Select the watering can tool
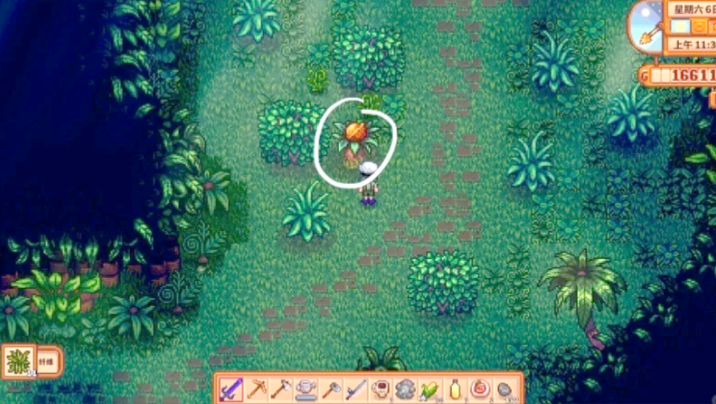The width and height of the screenshot is (716, 404). pyautogui.click(x=305, y=389)
